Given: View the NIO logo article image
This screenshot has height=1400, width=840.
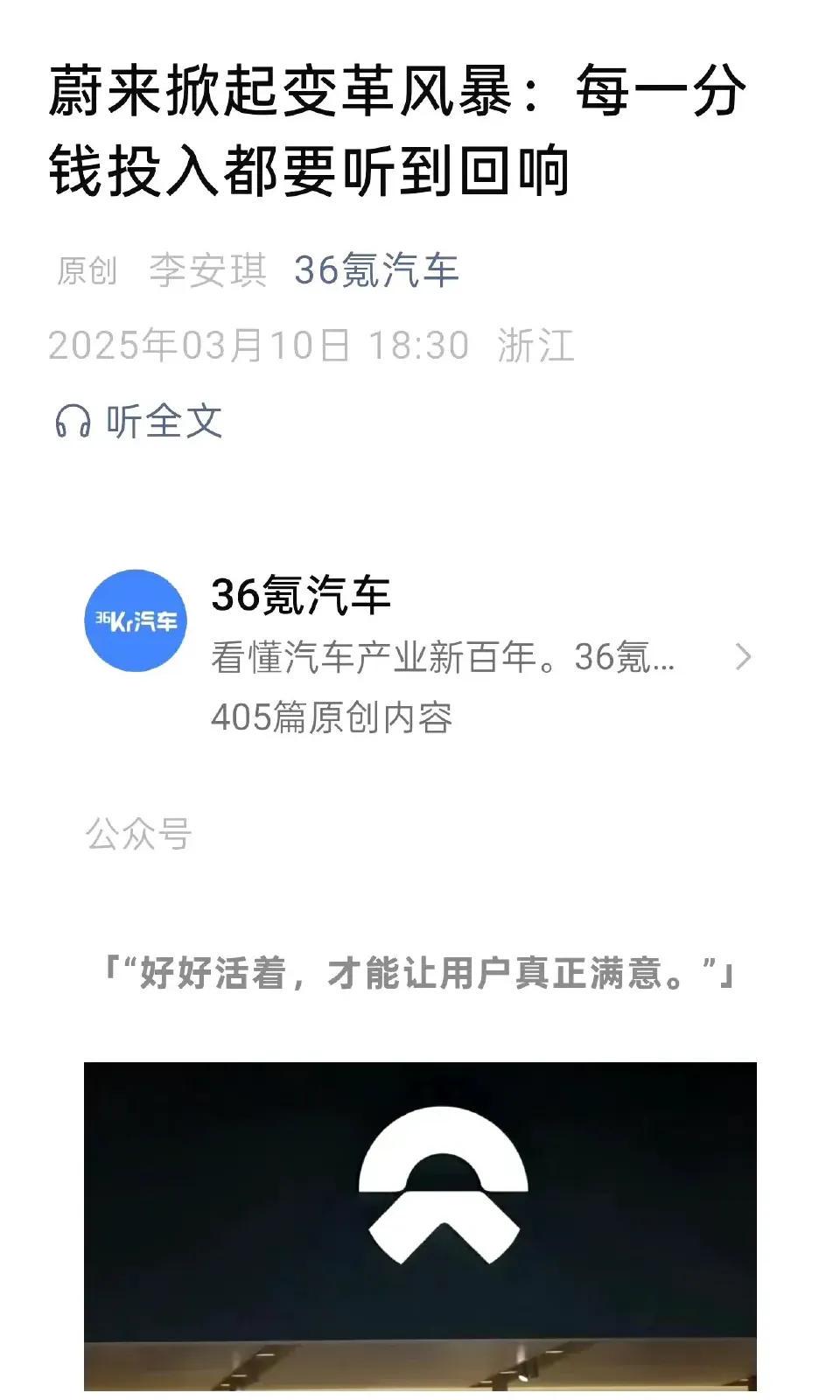Looking at the screenshot, I should tap(420, 1225).
